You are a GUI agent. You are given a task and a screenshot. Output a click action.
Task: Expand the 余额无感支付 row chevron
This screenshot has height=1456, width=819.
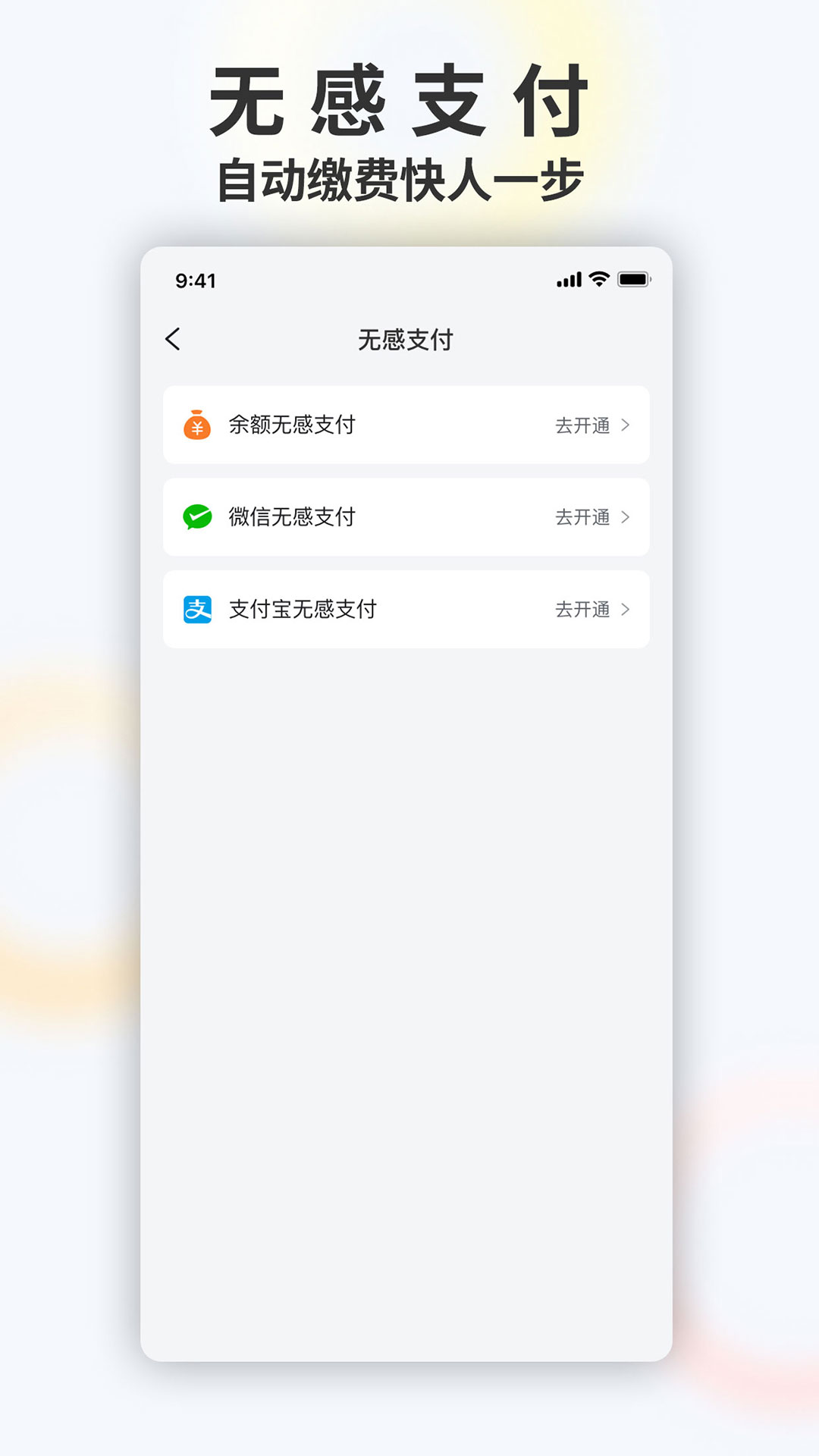click(626, 425)
